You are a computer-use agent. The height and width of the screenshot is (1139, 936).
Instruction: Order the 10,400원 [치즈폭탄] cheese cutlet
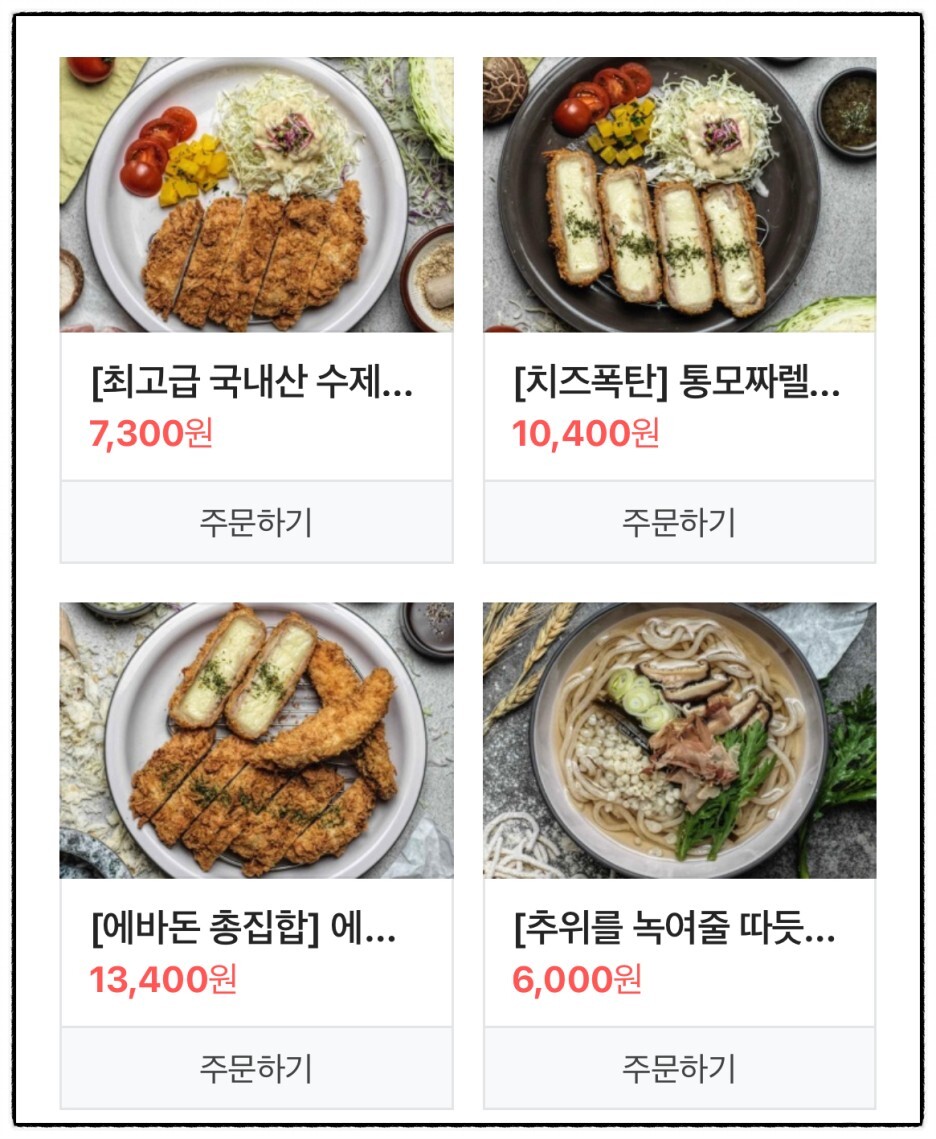(679, 522)
